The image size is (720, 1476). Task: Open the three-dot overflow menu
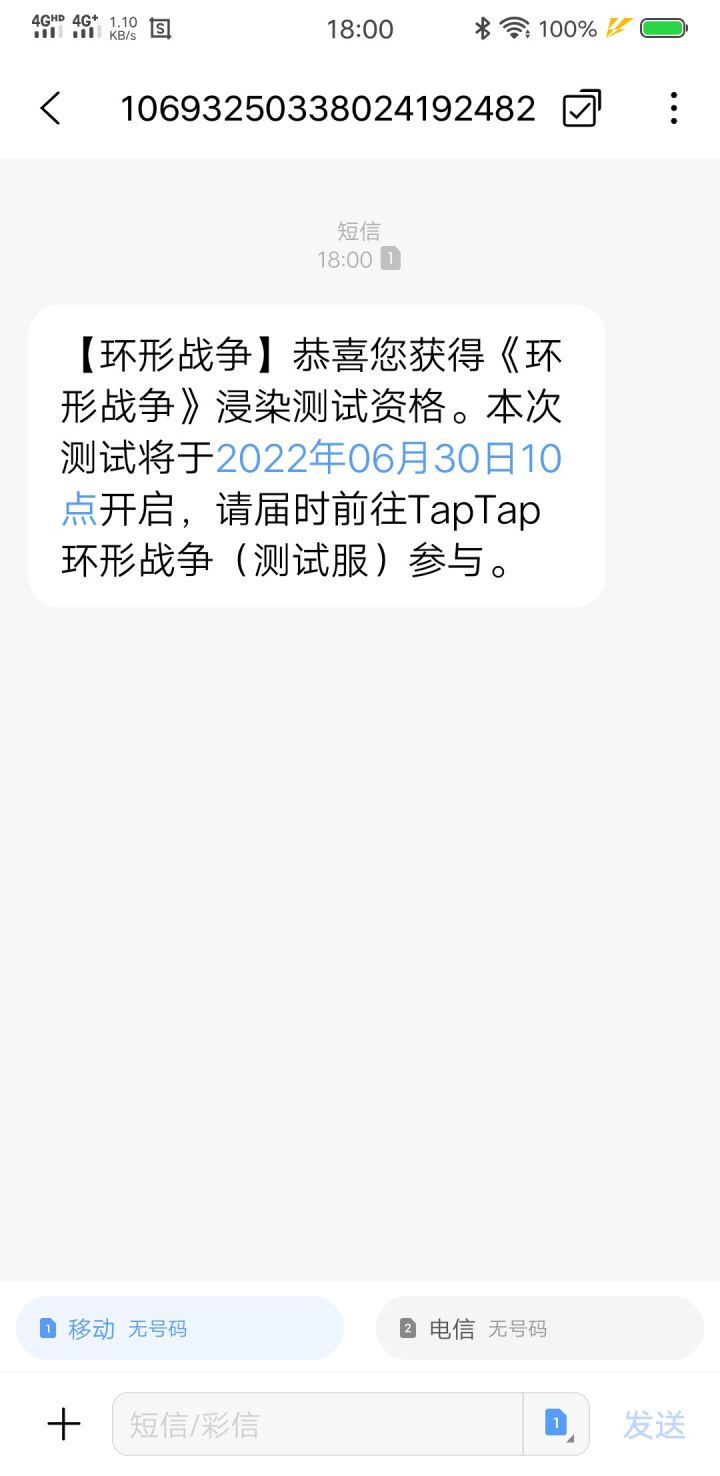(x=674, y=108)
